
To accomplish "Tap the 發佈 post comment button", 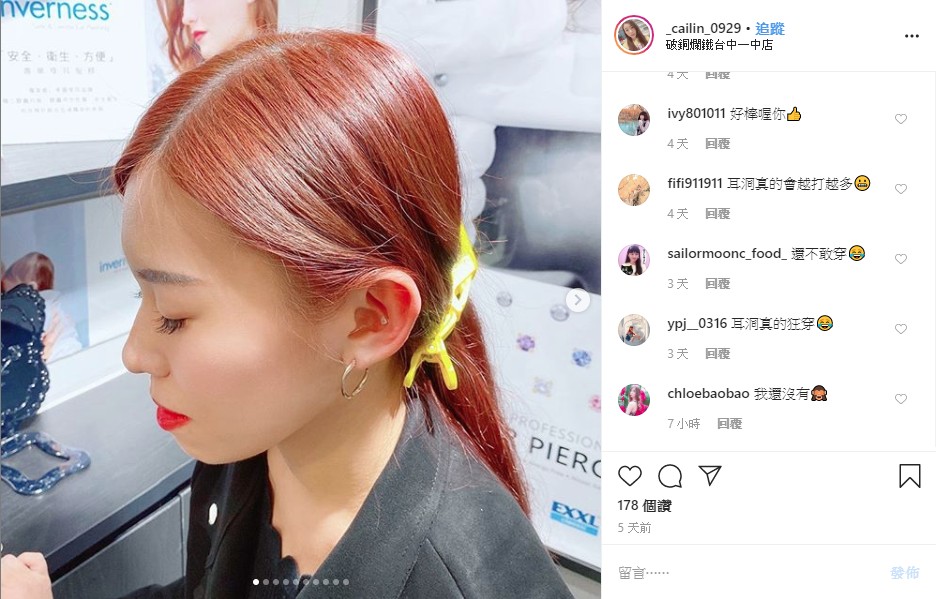I will (904, 573).
